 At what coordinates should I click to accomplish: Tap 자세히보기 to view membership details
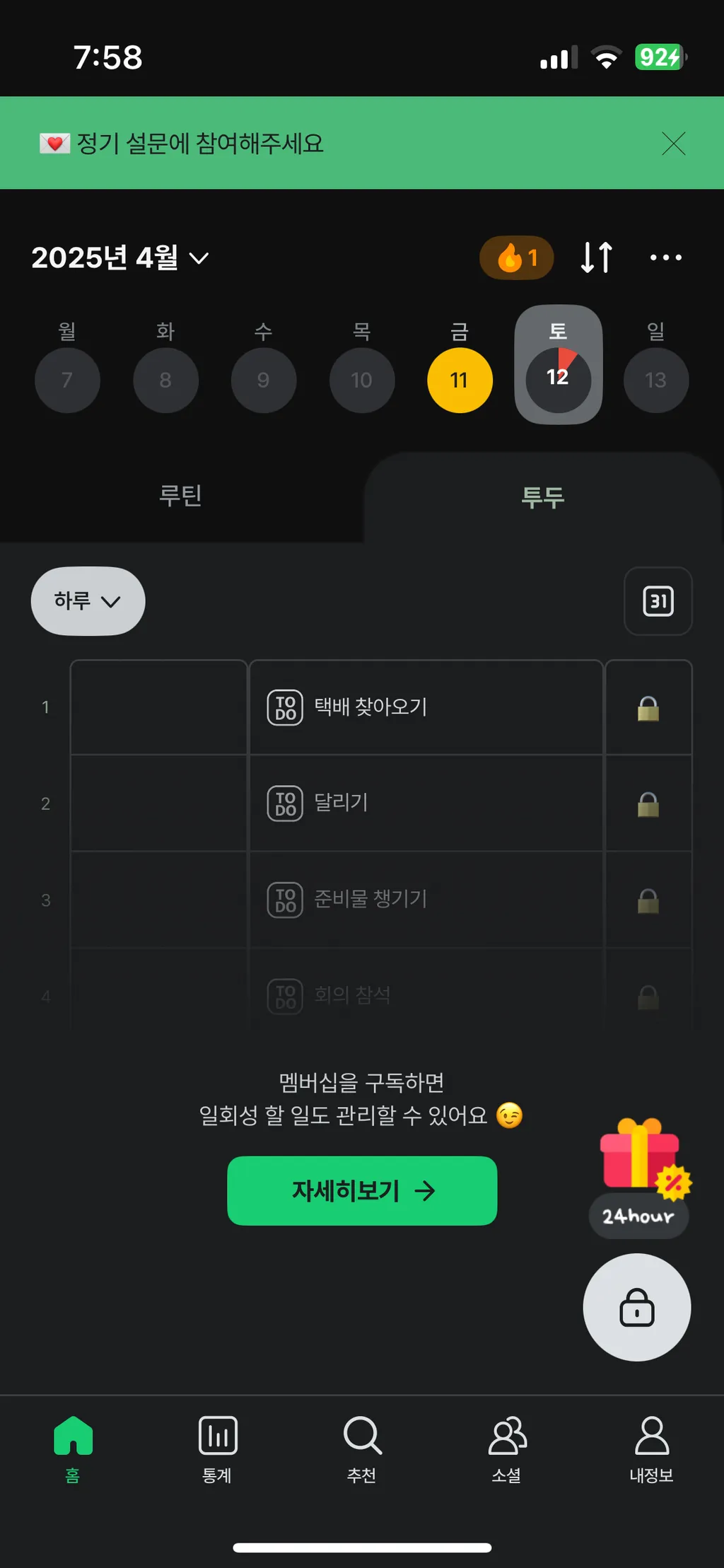[362, 1191]
